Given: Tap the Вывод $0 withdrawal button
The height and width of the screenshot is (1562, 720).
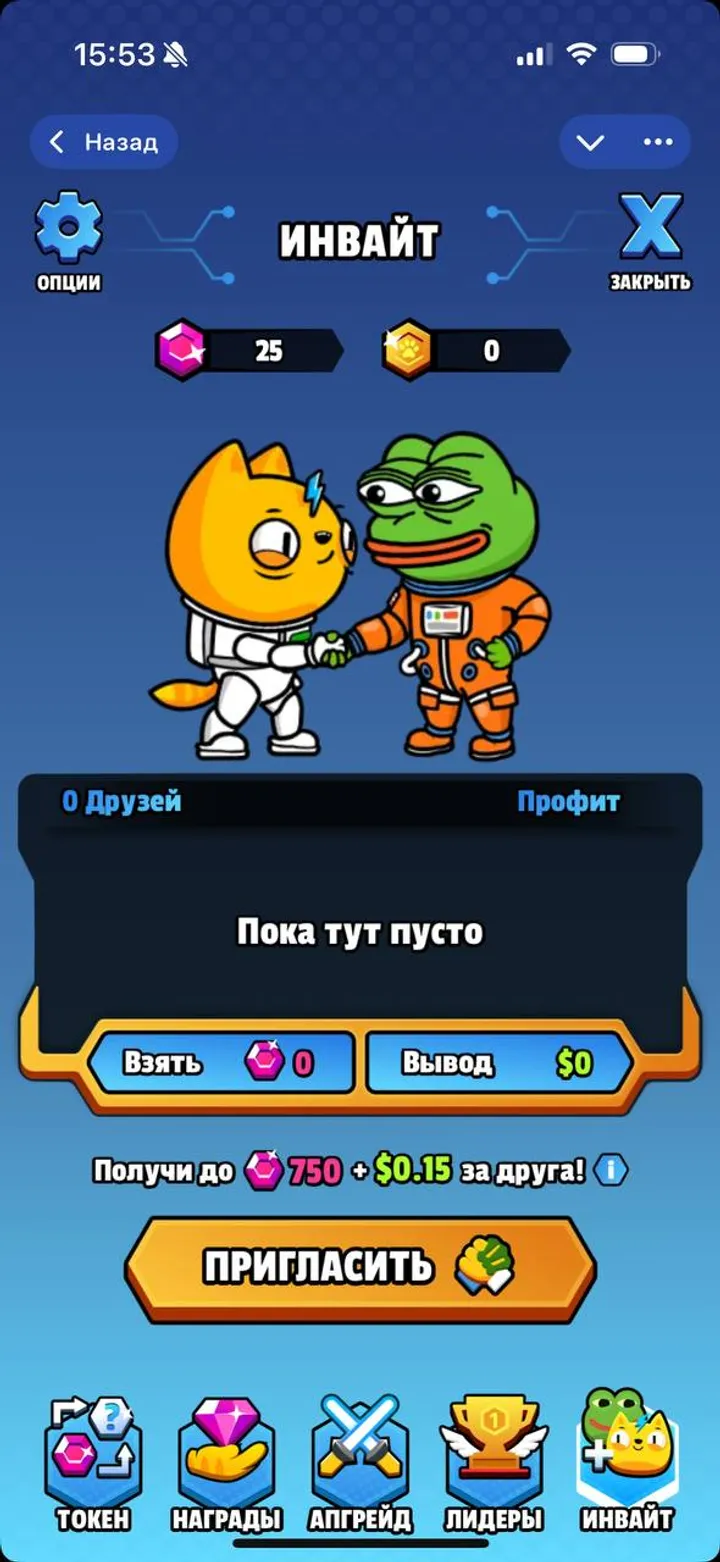Looking at the screenshot, I should click(498, 1062).
